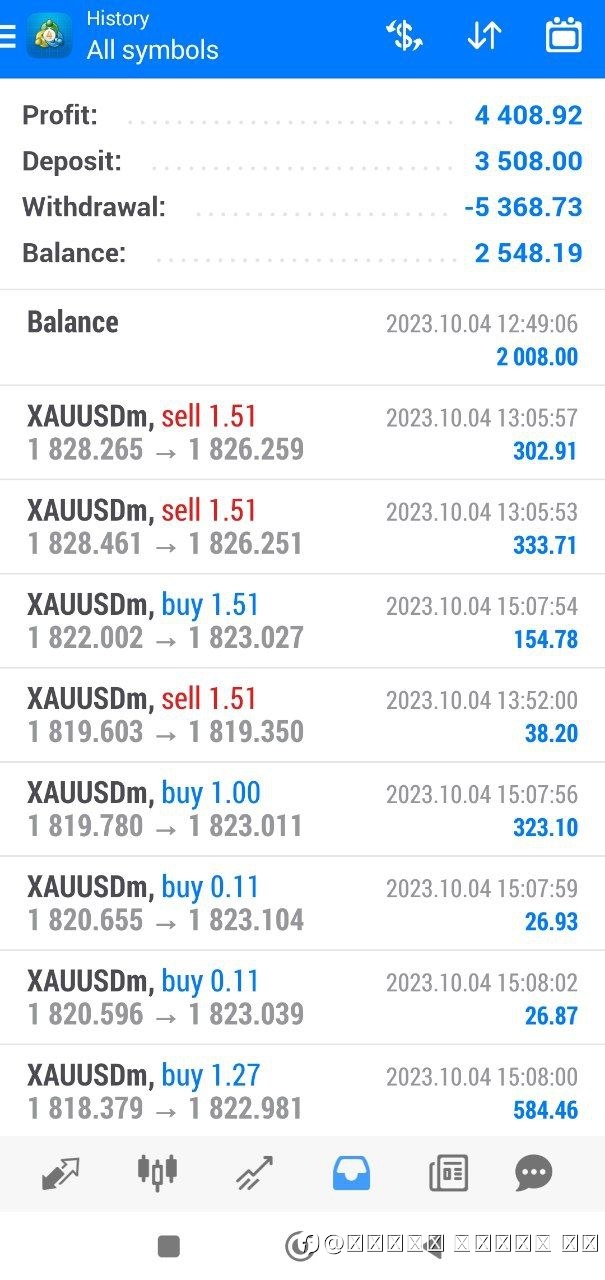Change history sort order arrows
Viewport: 605px width, 1280px height.
[x=484, y=36]
